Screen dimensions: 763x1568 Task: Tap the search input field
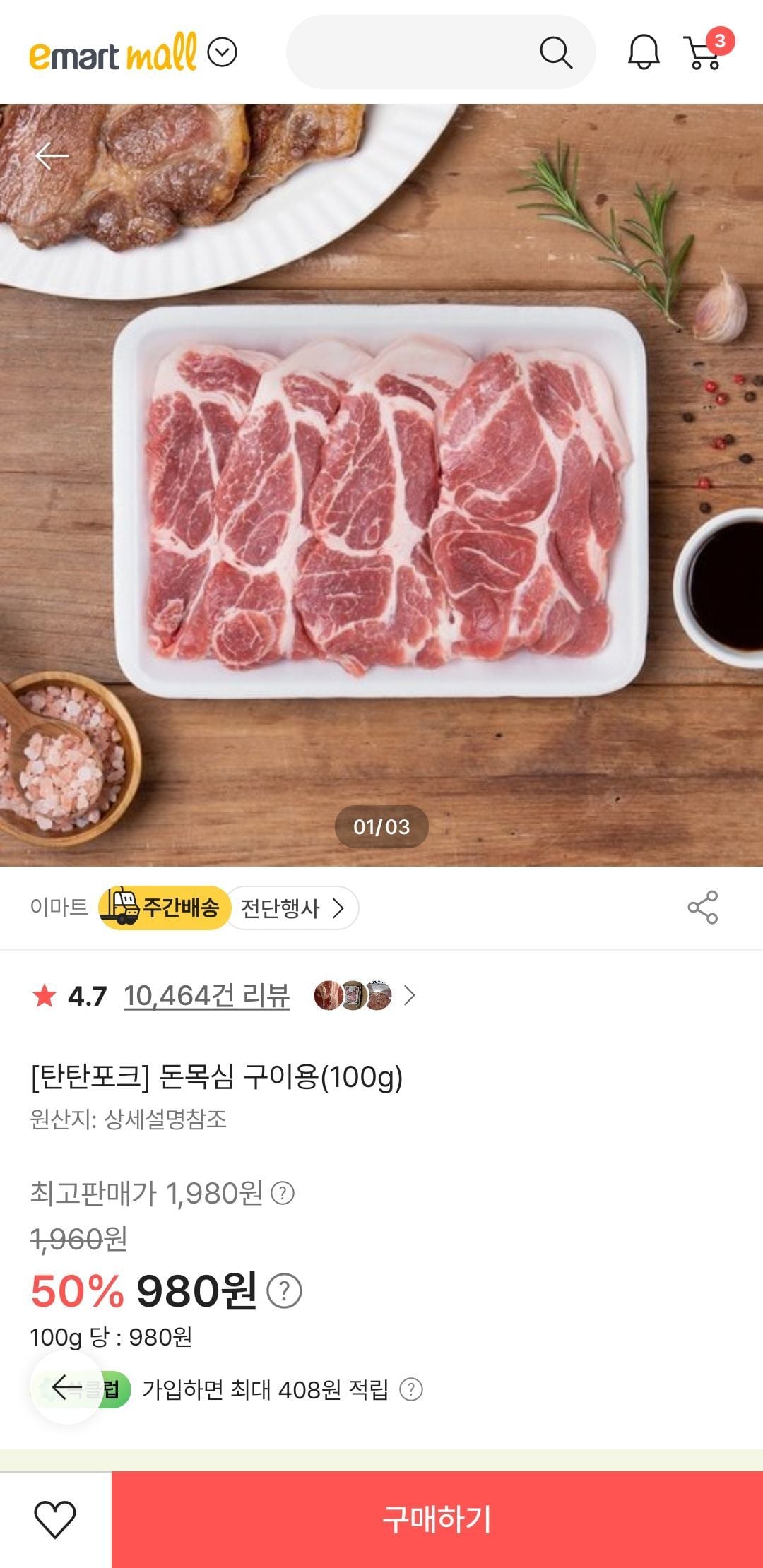tap(410, 52)
